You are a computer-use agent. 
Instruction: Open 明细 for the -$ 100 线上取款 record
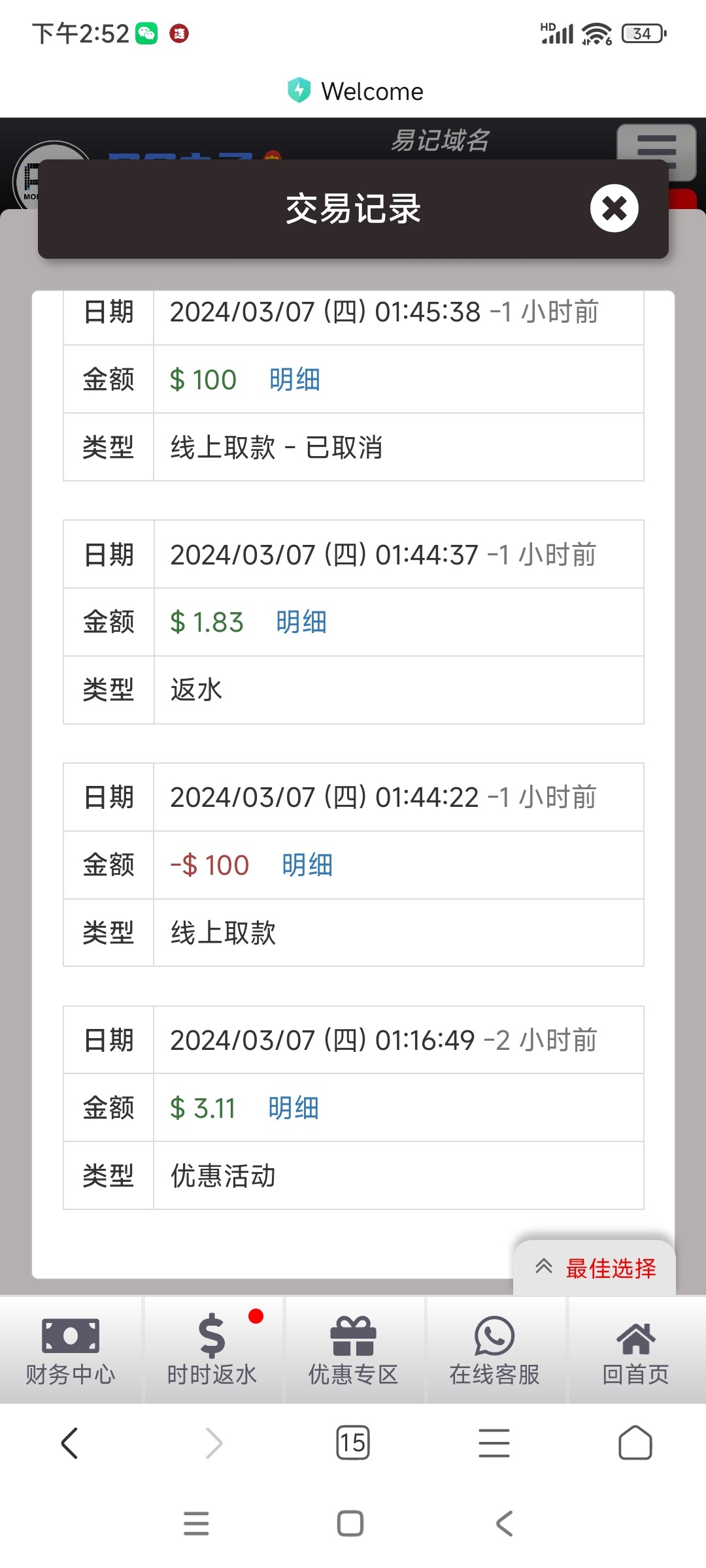point(307,865)
